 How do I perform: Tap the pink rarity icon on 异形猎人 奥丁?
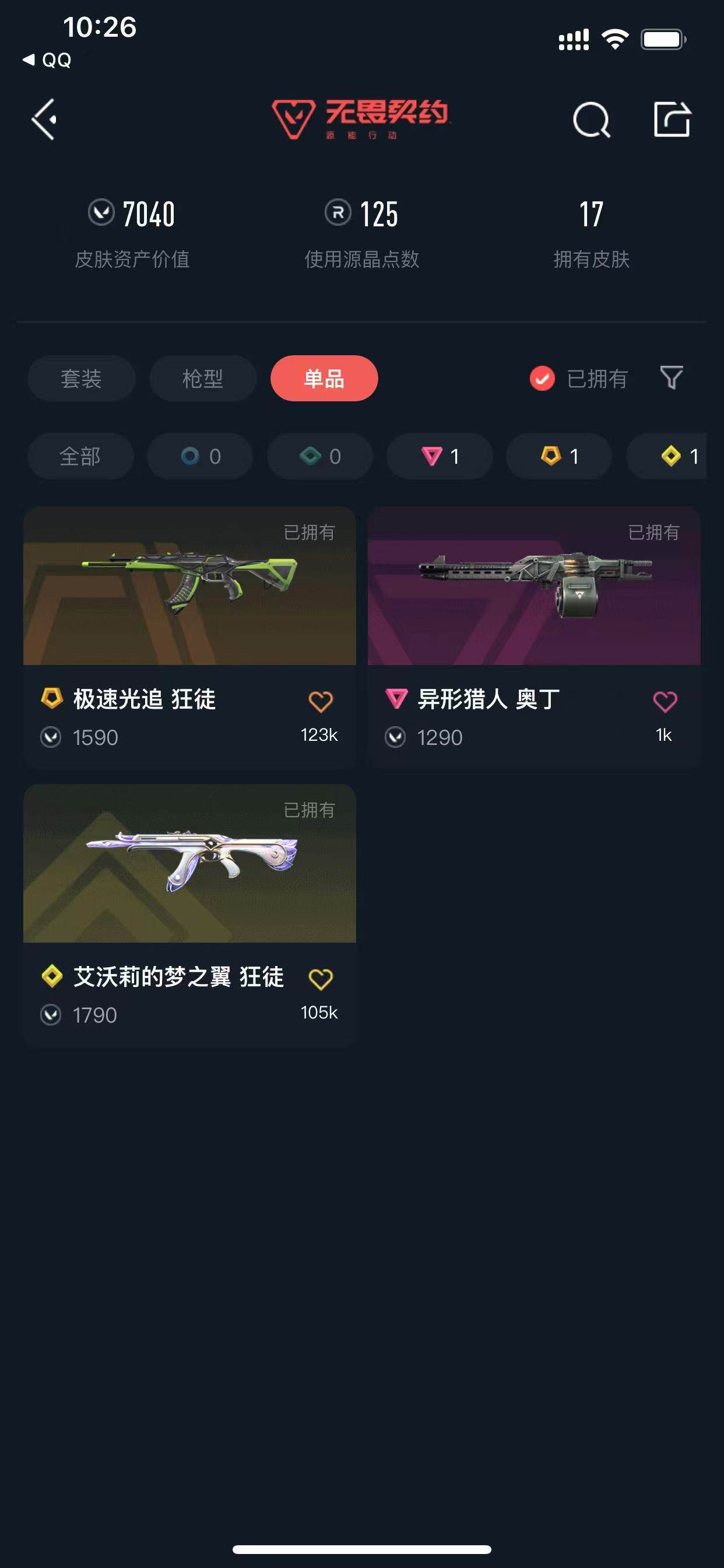pos(399,700)
